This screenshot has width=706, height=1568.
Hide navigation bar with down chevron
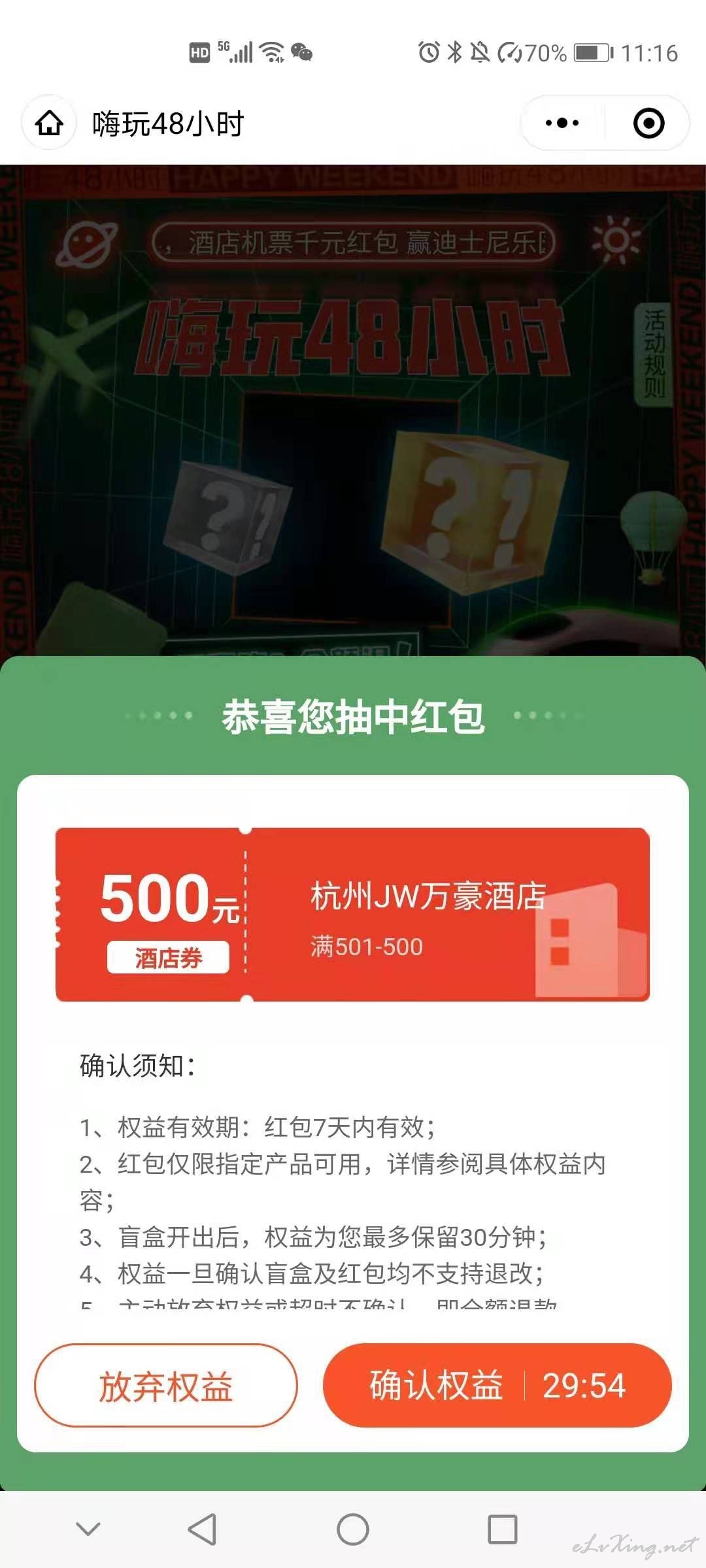88,1529
